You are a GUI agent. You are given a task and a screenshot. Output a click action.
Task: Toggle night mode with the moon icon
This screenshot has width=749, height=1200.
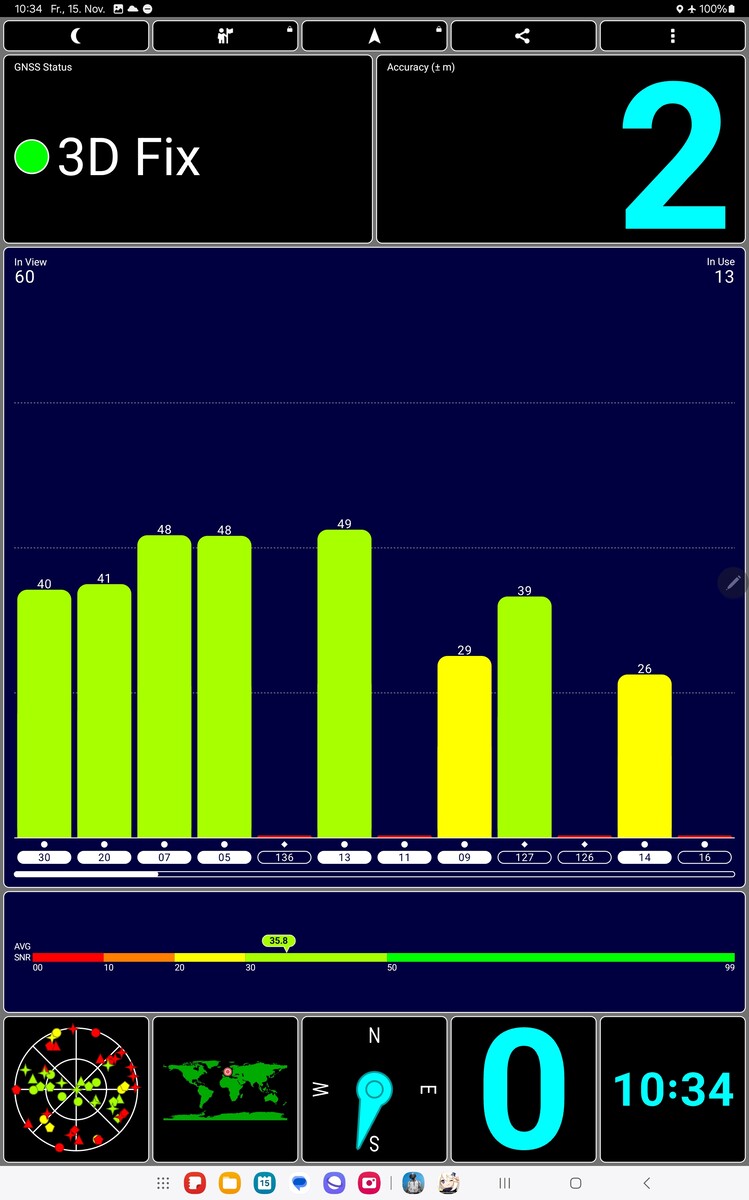tap(76, 36)
